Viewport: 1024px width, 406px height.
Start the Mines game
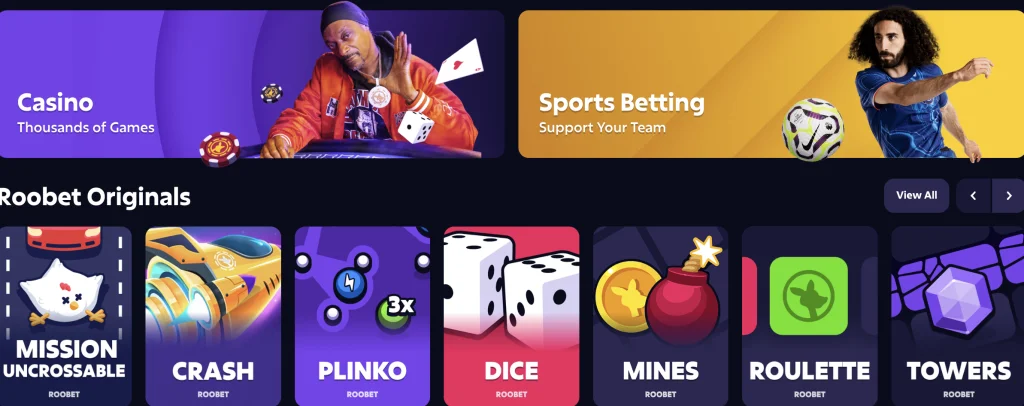[660, 315]
